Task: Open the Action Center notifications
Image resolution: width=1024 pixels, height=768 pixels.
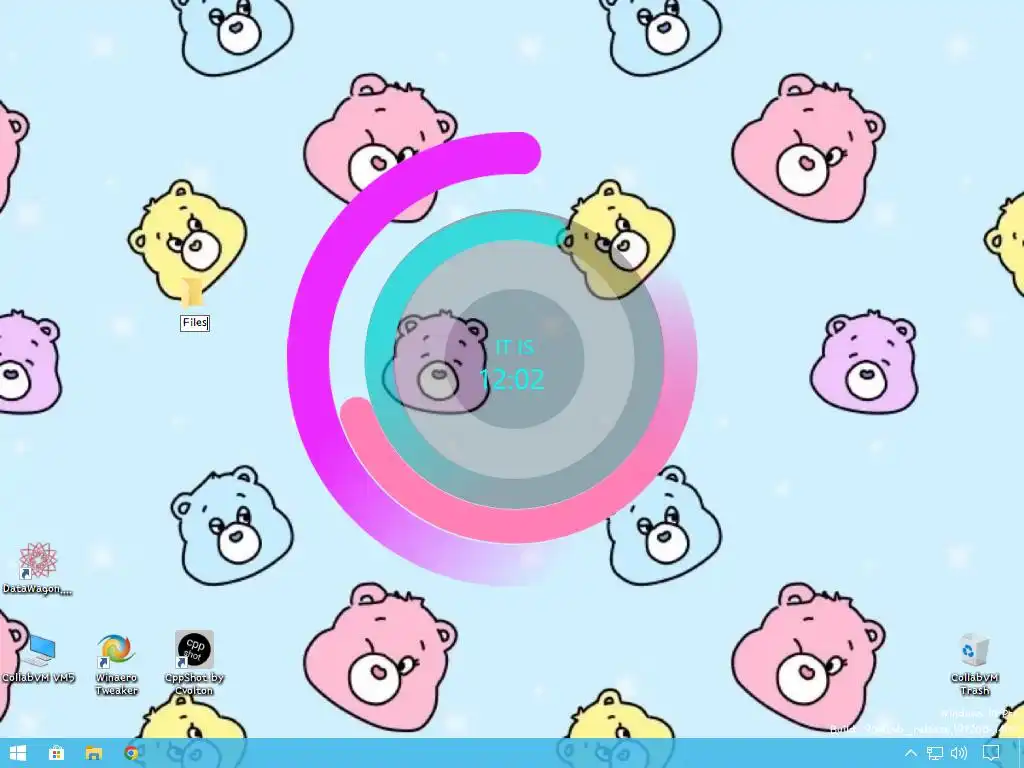Action: click(x=991, y=753)
